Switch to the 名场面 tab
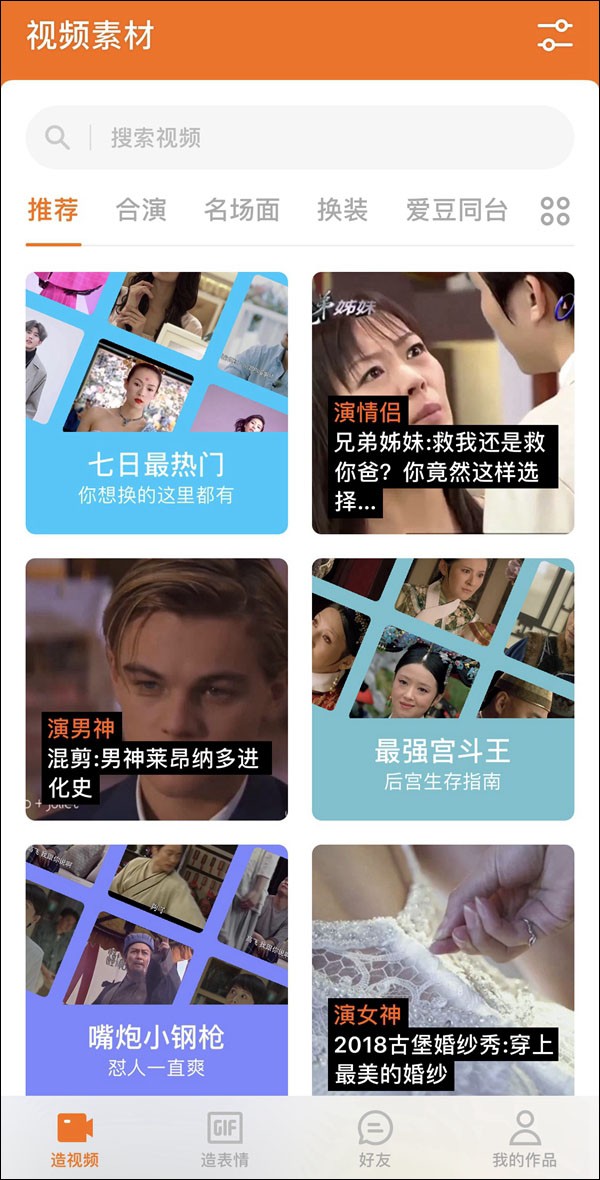Viewport: 600px width, 1180px height. [x=241, y=210]
